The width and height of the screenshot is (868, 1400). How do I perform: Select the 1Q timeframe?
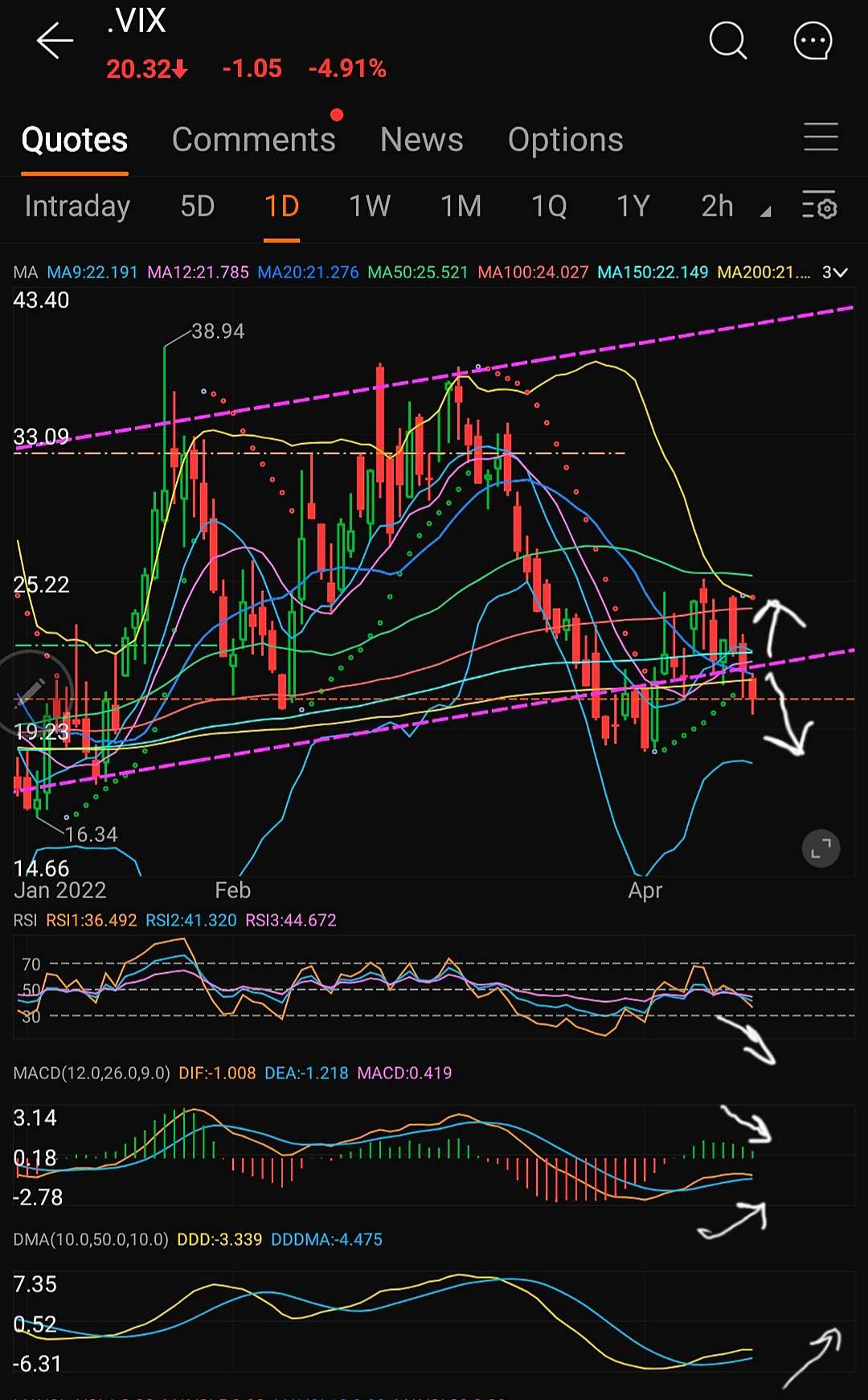[x=550, y=207]
